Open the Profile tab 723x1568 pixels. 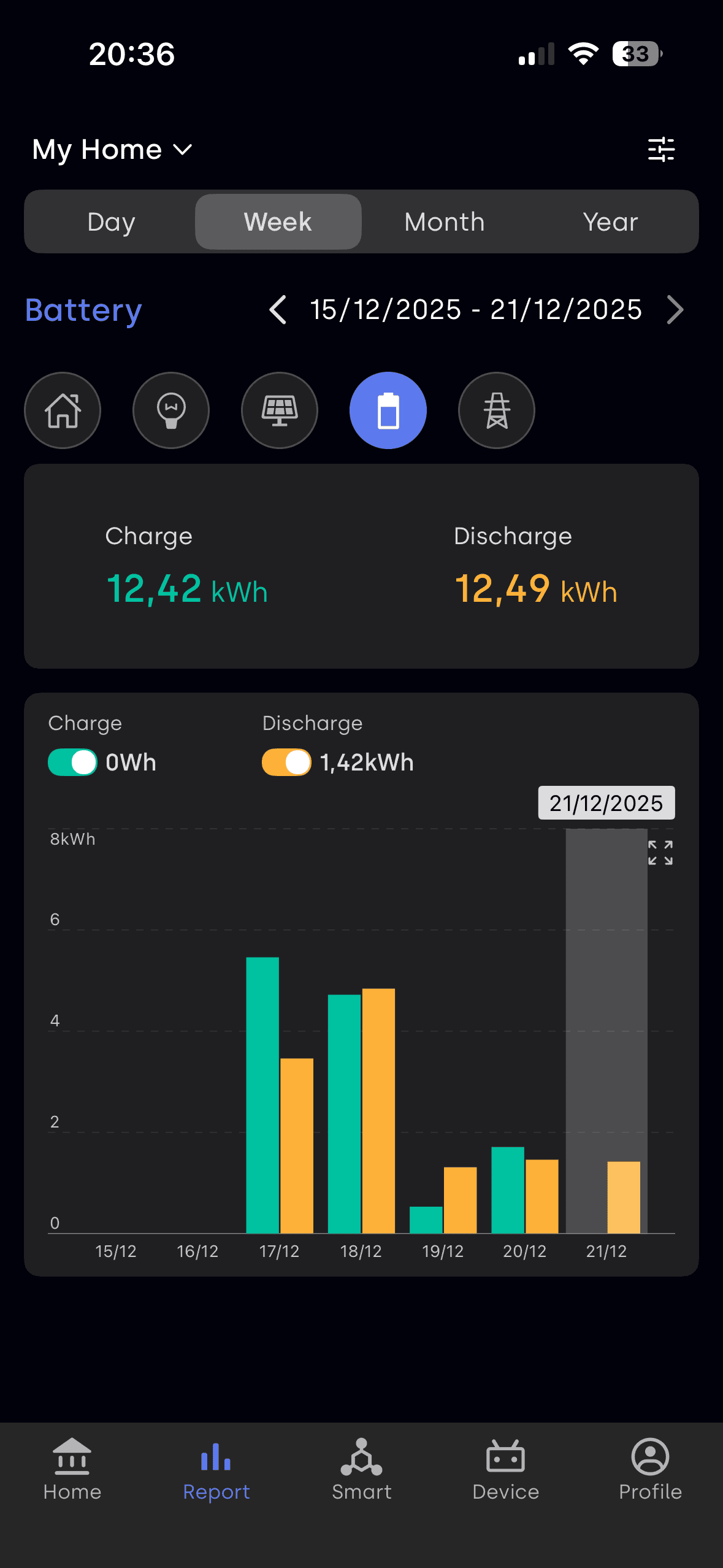[650, 1469]
